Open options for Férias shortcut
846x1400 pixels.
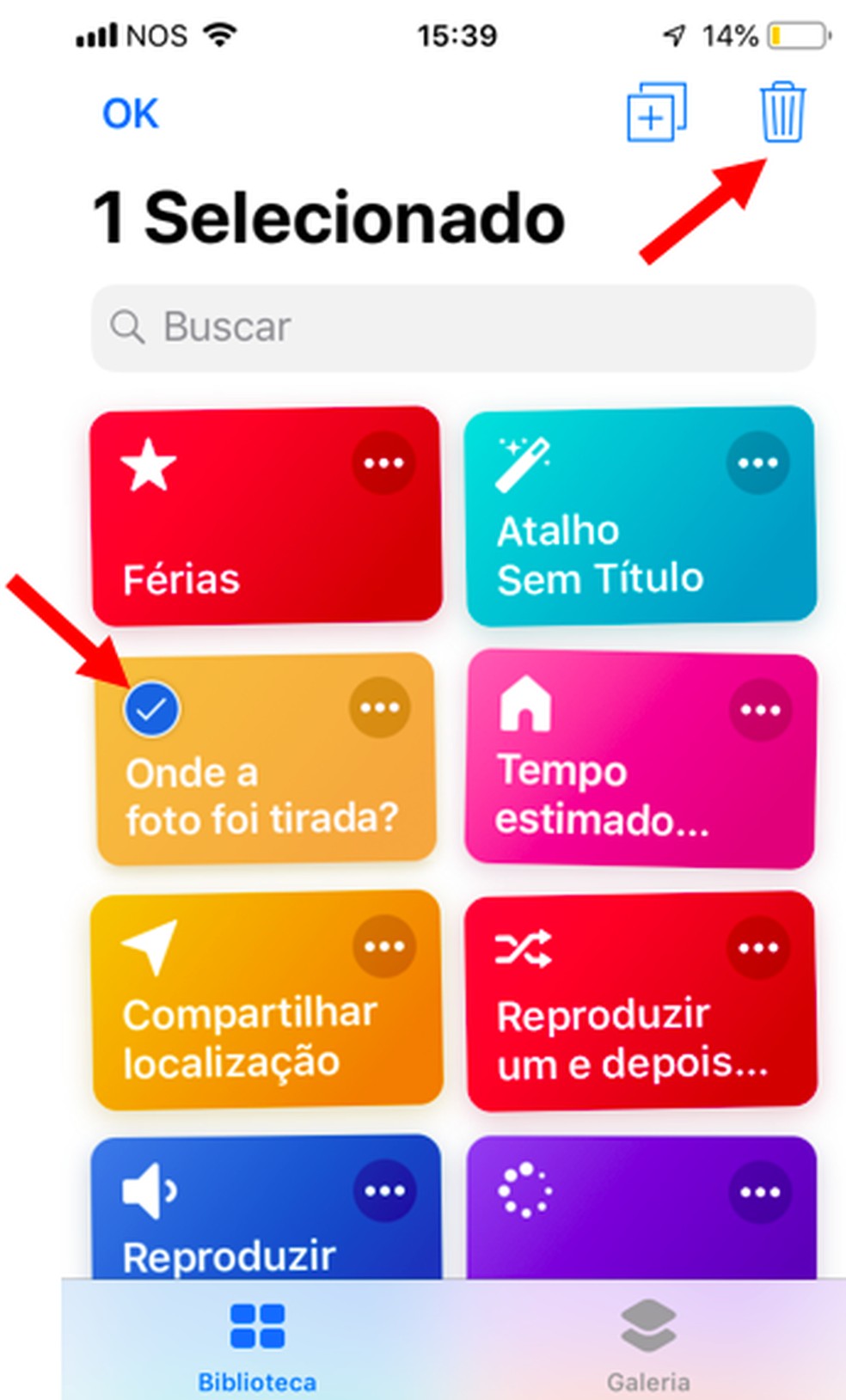pyautogui.click(x=383, y=463)
